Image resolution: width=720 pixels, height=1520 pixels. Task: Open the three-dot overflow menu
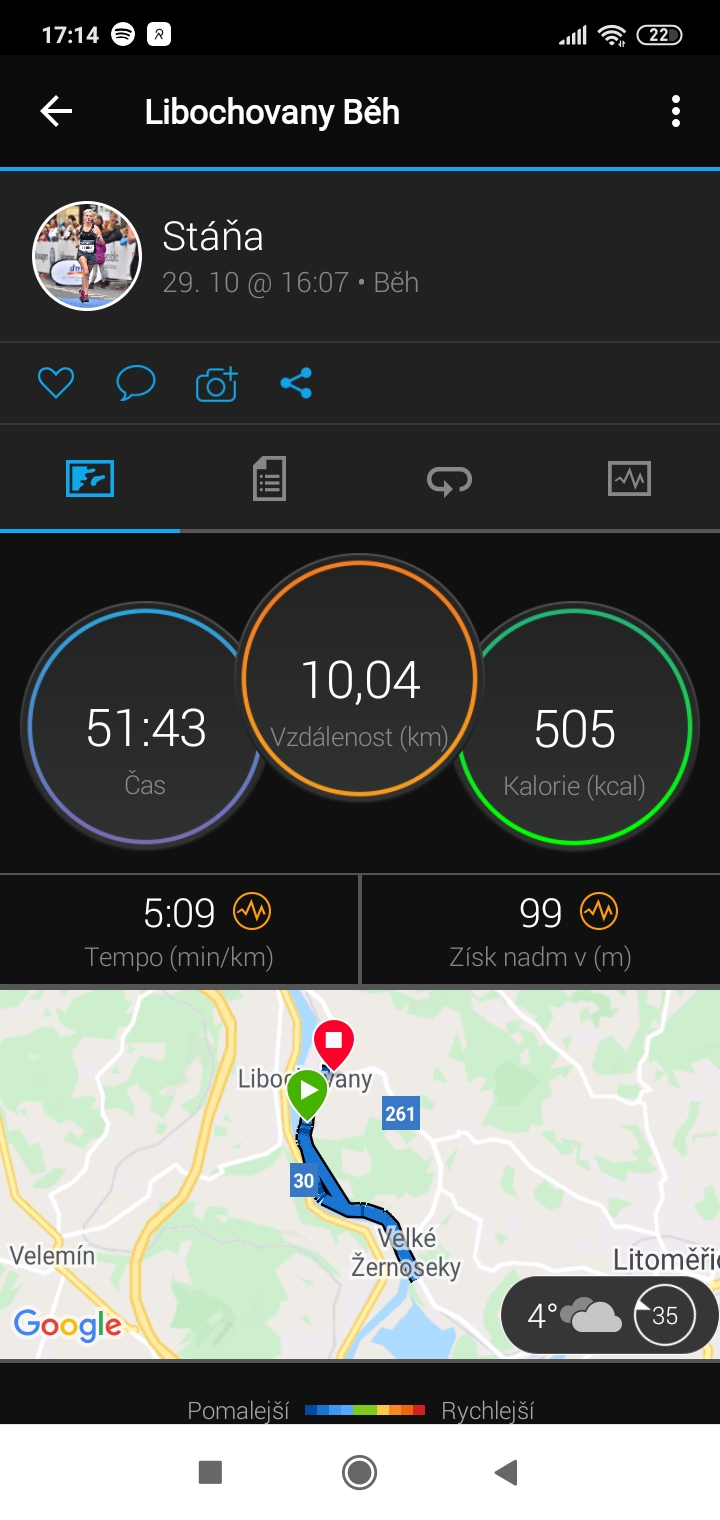(676, 111)
